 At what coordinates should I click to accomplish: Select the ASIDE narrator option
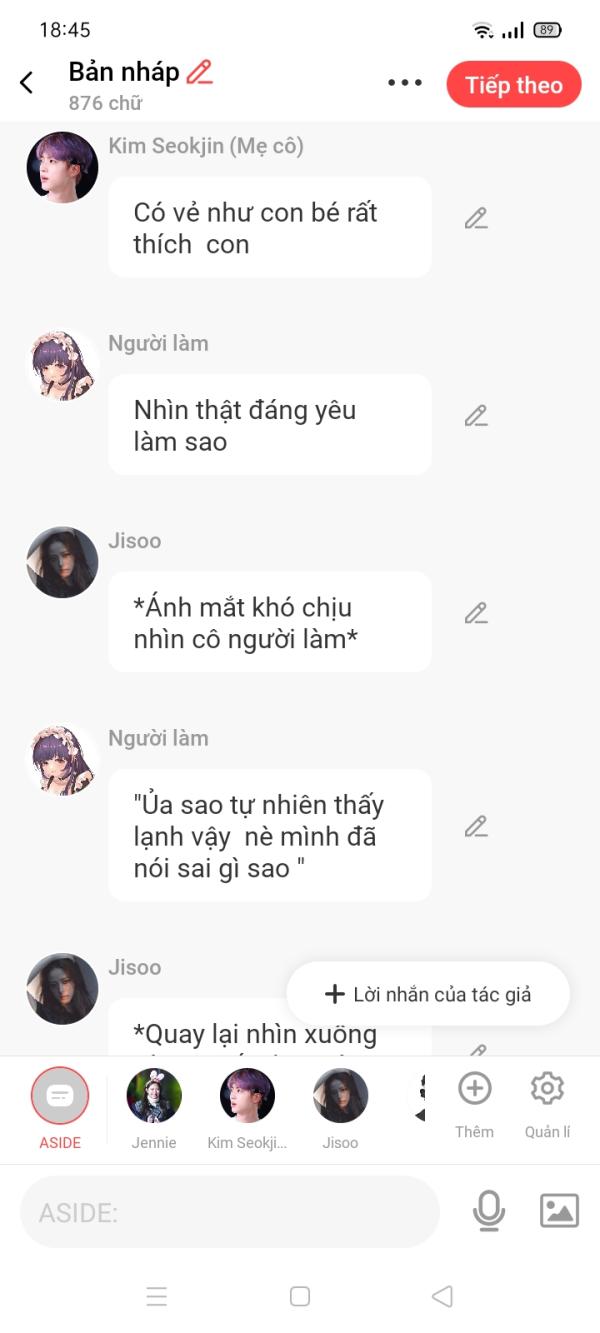pyautogui.click(x=60, y=1097)
